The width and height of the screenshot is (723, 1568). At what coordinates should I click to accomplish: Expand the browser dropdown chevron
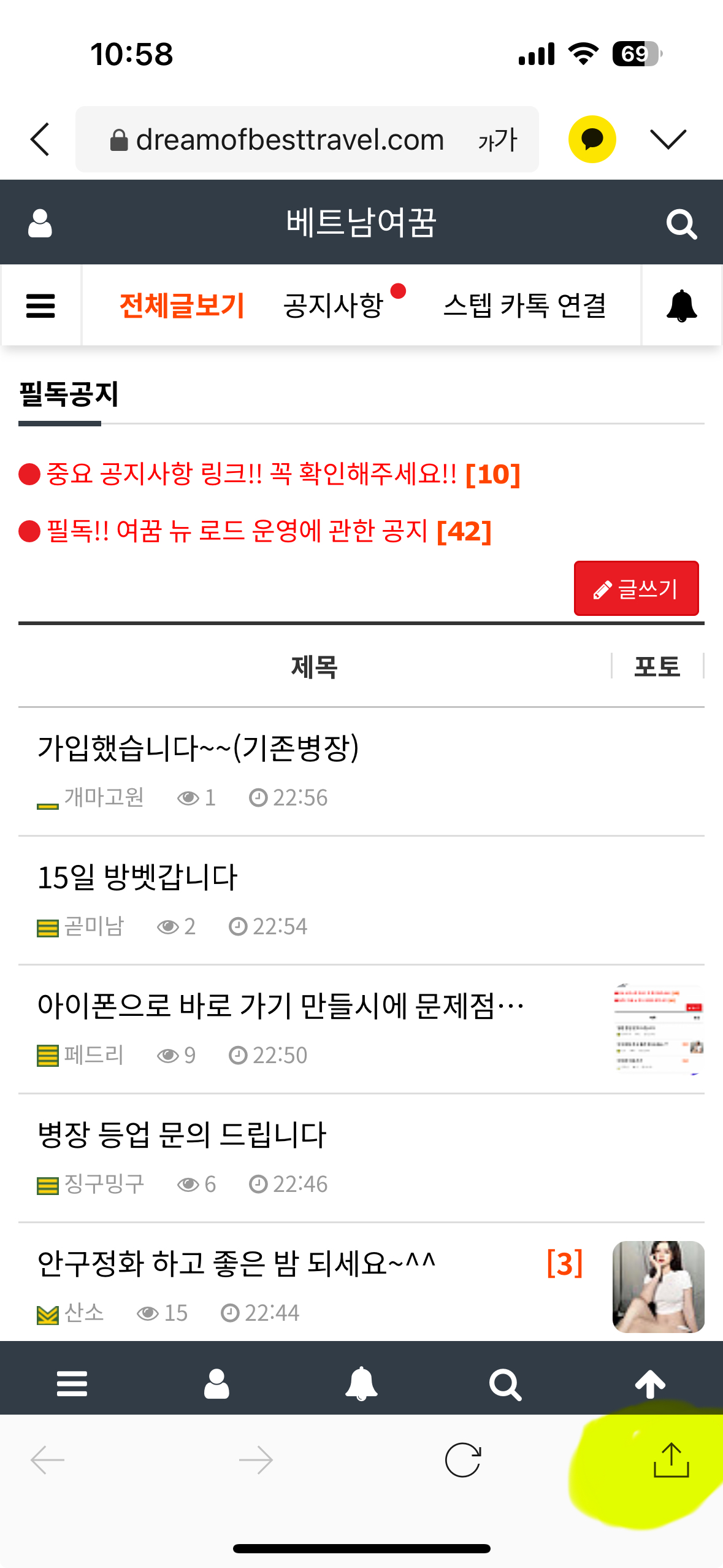[x=668, y=139]
